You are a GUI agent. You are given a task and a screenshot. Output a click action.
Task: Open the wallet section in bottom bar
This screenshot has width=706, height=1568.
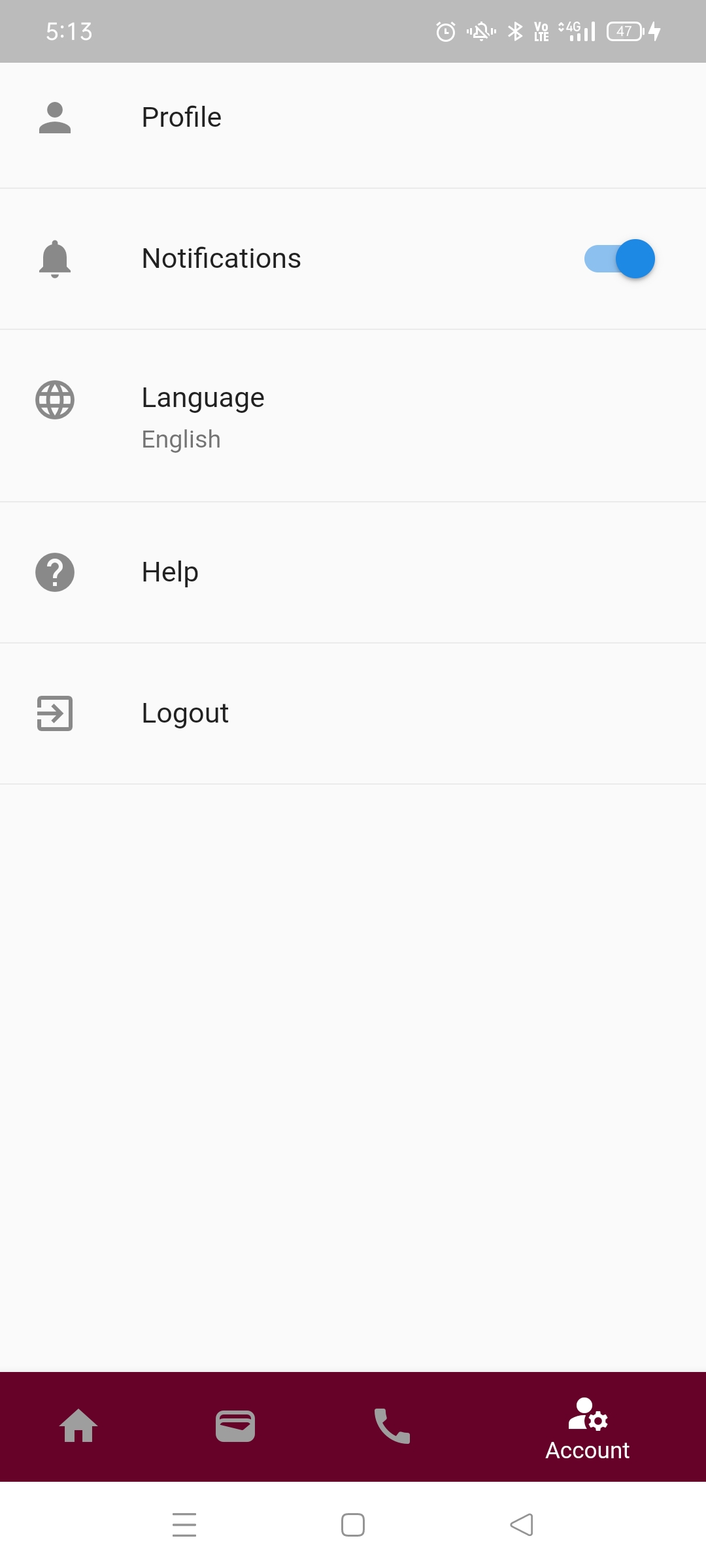tap(235, 1426)
